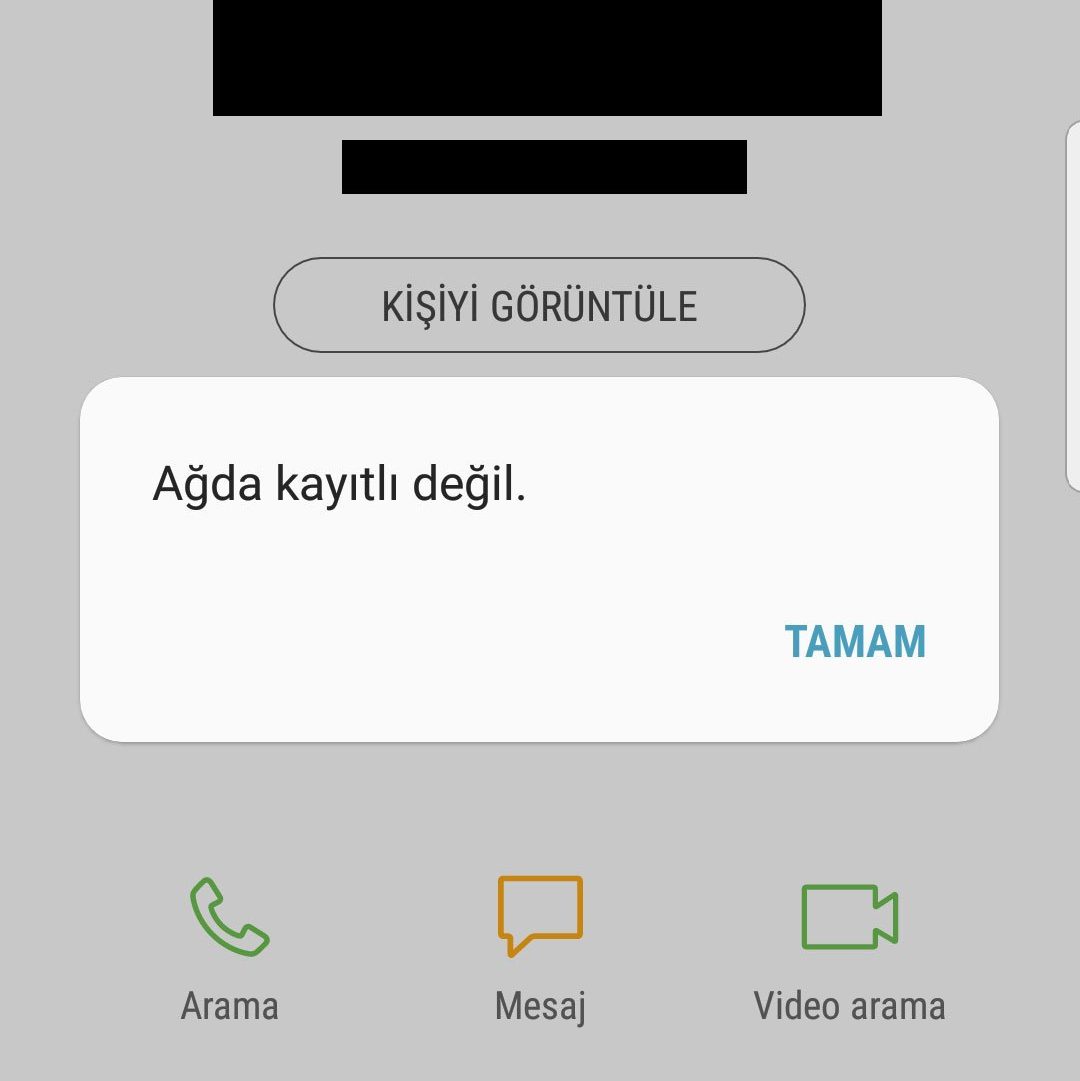Tap the Mesaj label to send a text

tap(540, 1006)
